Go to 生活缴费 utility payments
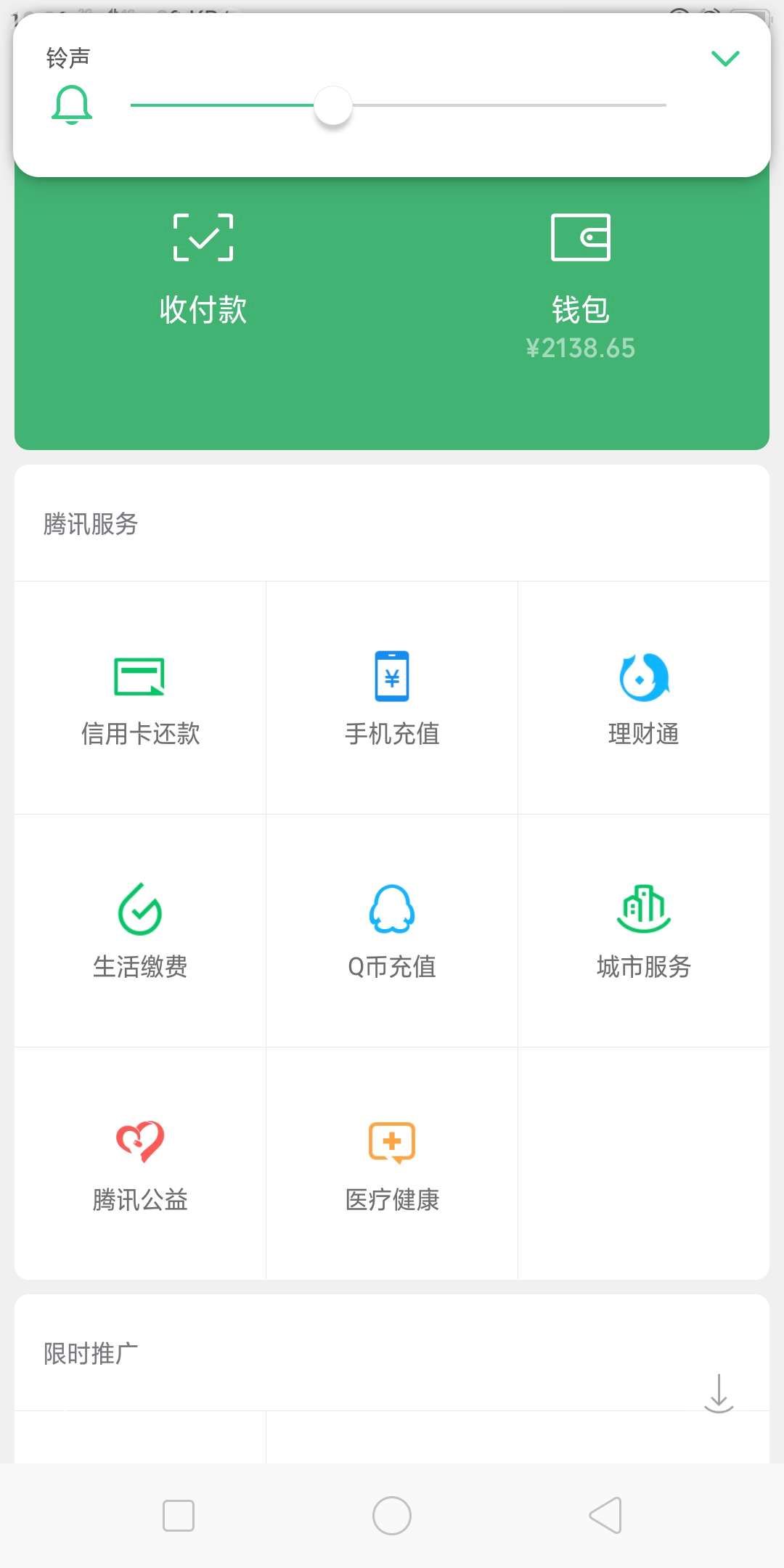 point(140,931)
